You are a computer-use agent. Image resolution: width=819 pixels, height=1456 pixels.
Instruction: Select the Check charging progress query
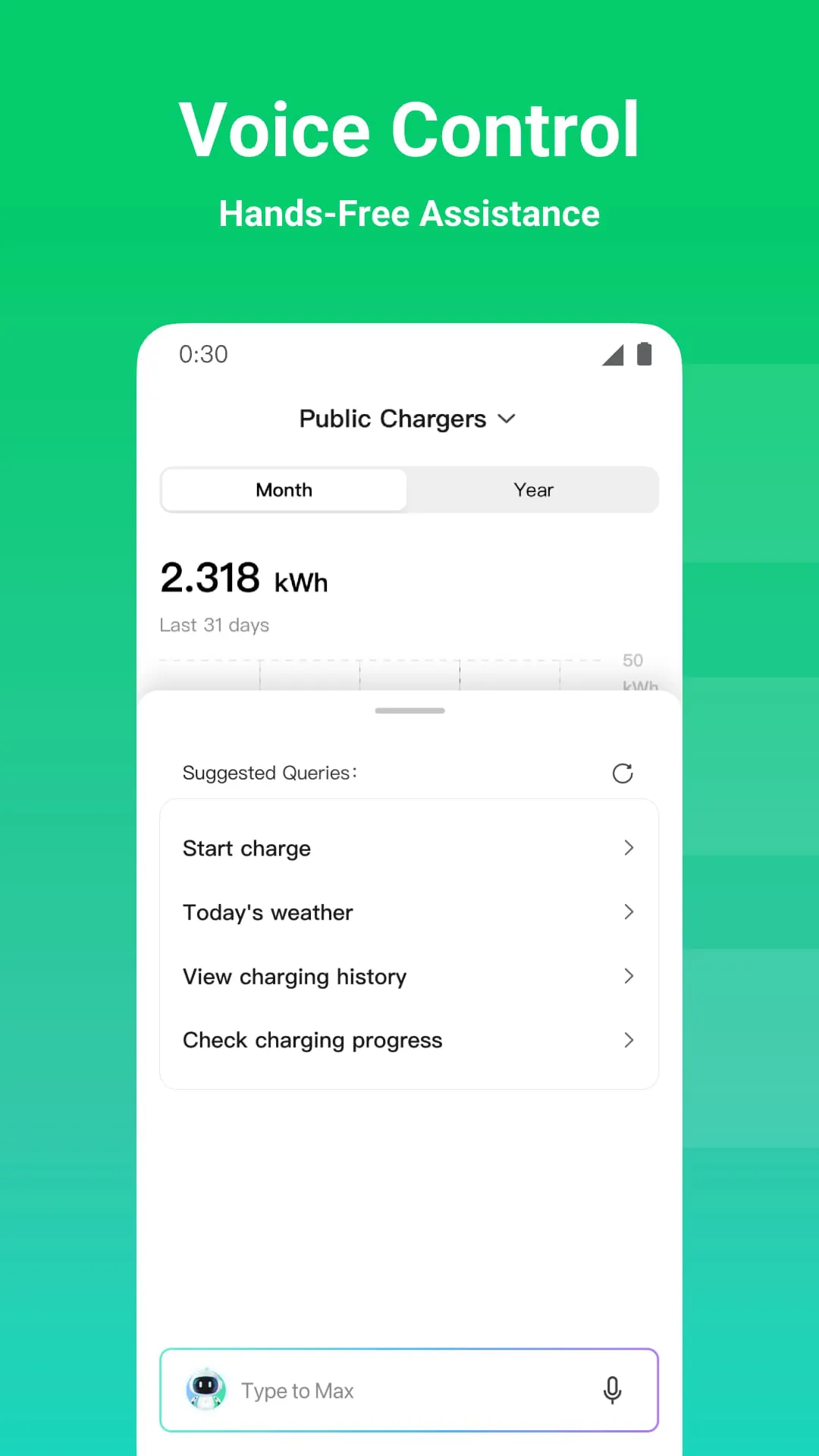[312, 1040]
